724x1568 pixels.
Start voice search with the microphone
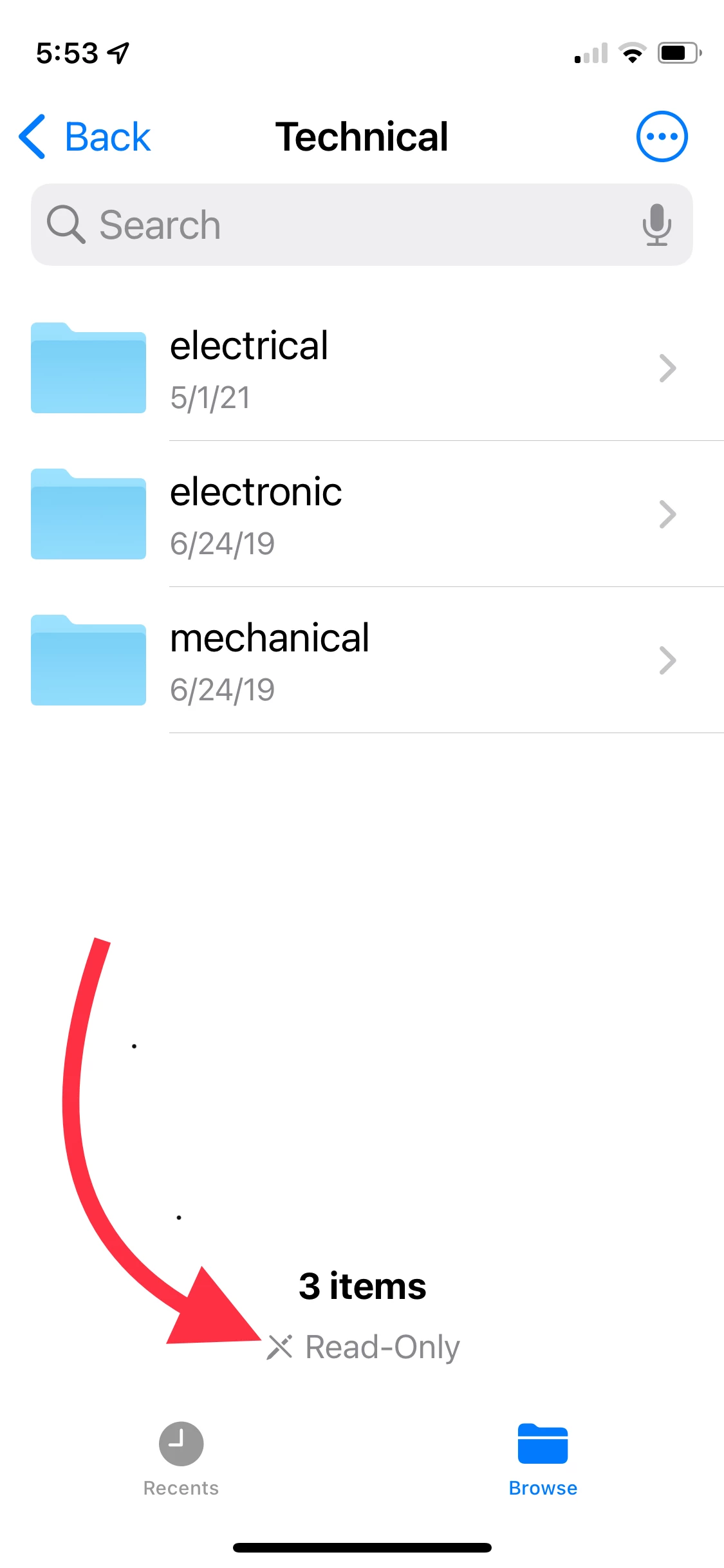656,225
